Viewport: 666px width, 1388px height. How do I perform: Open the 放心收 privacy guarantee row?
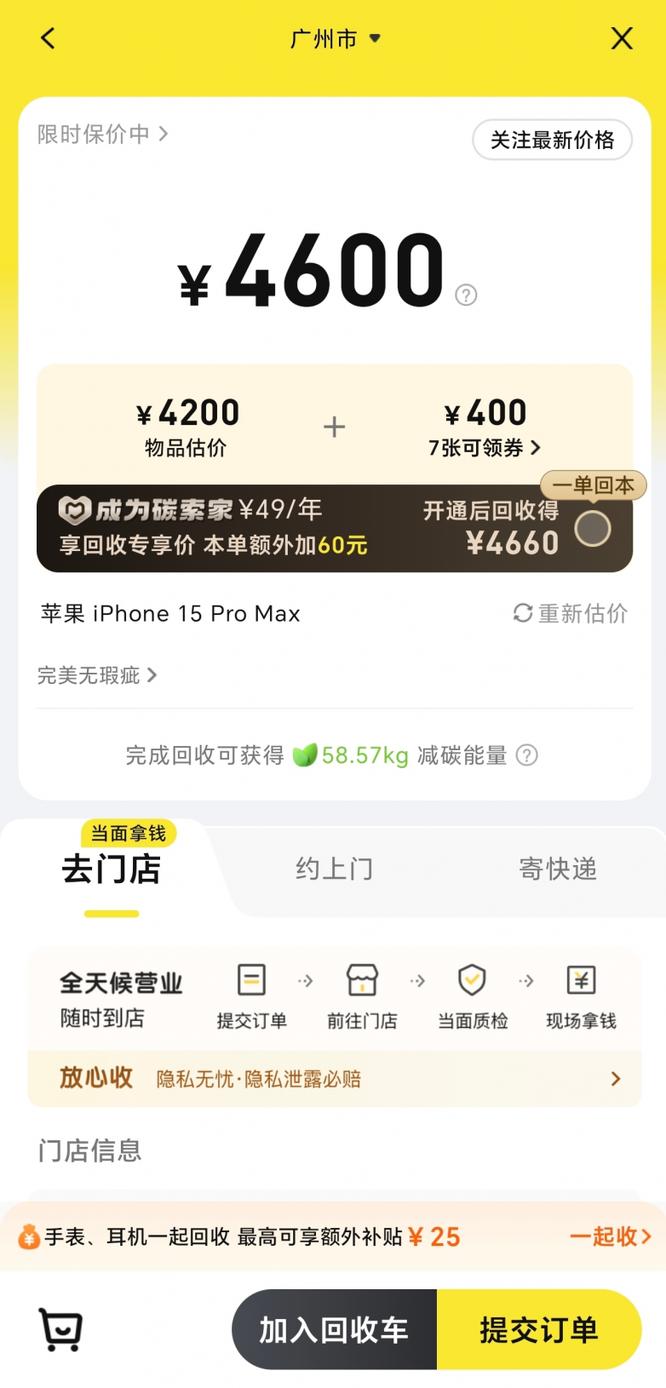click(334, 1078)
